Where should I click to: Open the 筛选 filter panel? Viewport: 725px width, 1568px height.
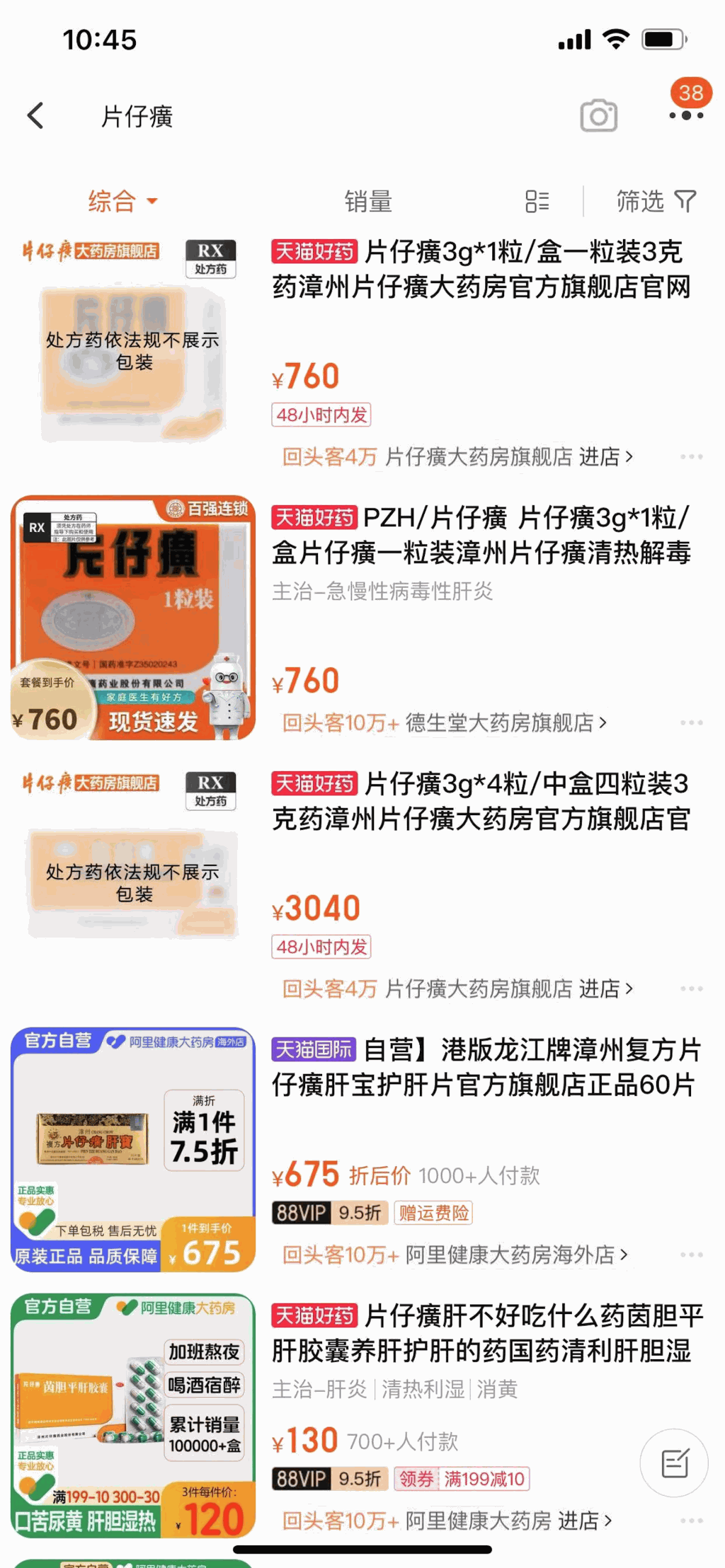point(656,202)
